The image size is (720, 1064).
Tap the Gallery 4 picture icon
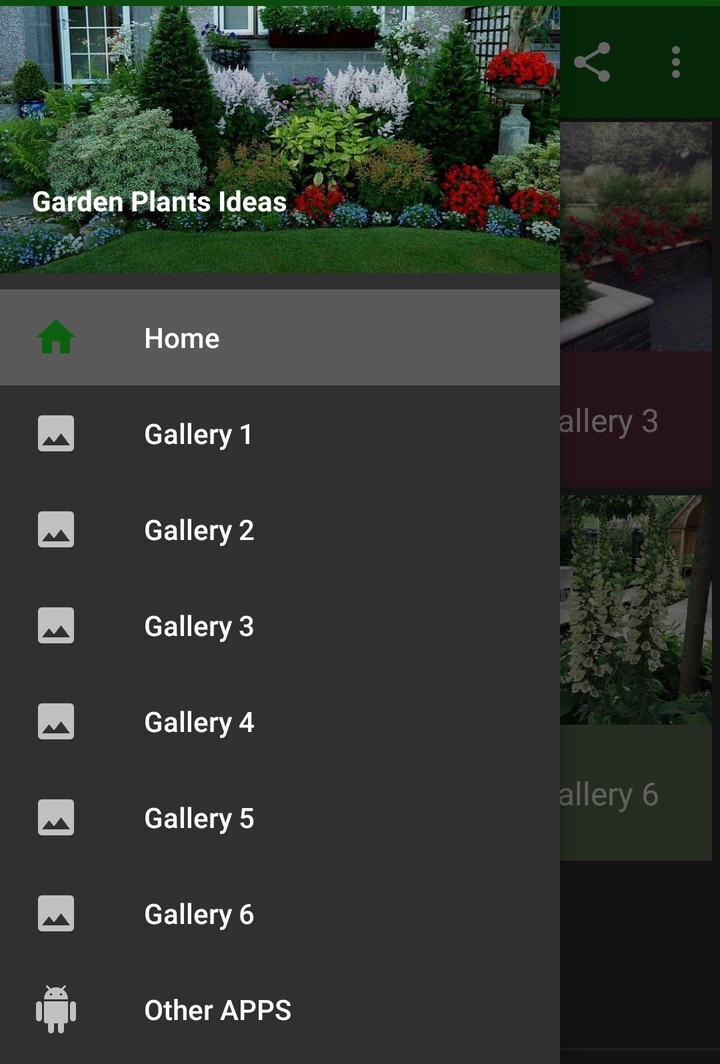(56, 721)
